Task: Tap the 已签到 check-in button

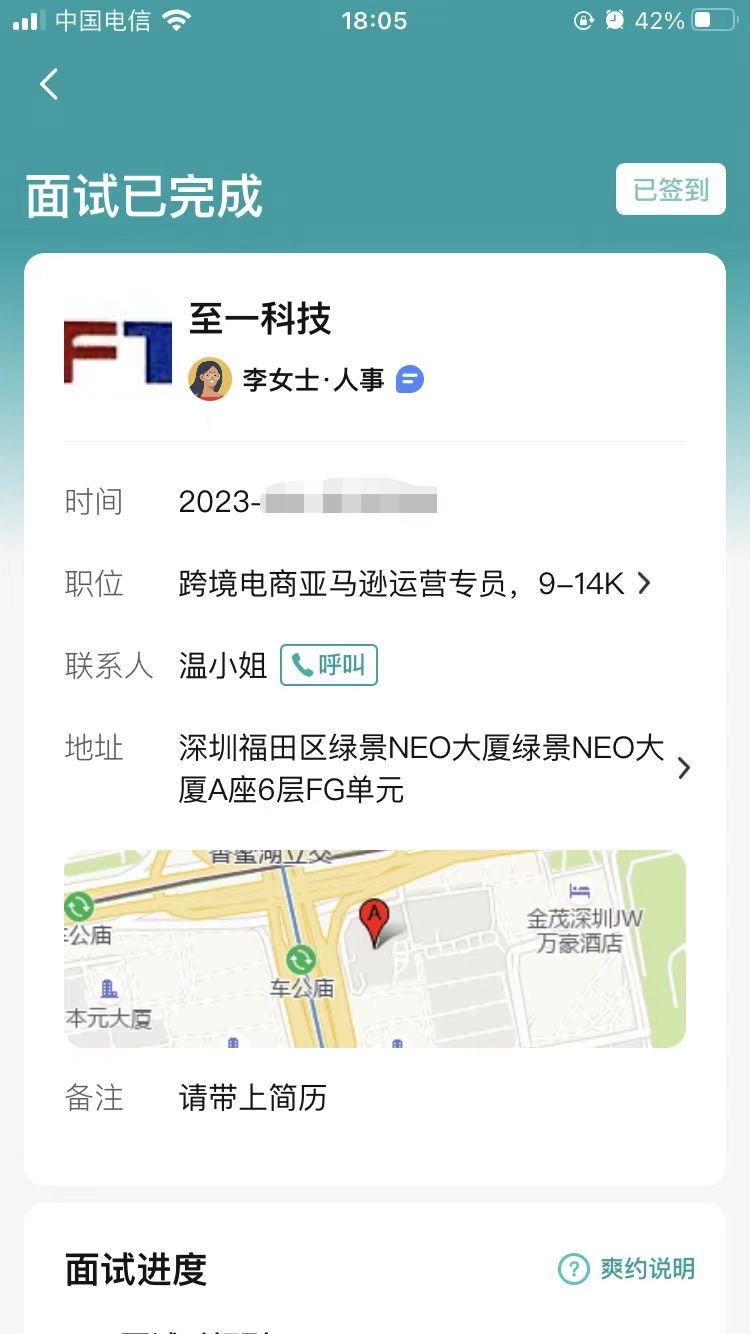Action: 670,189
